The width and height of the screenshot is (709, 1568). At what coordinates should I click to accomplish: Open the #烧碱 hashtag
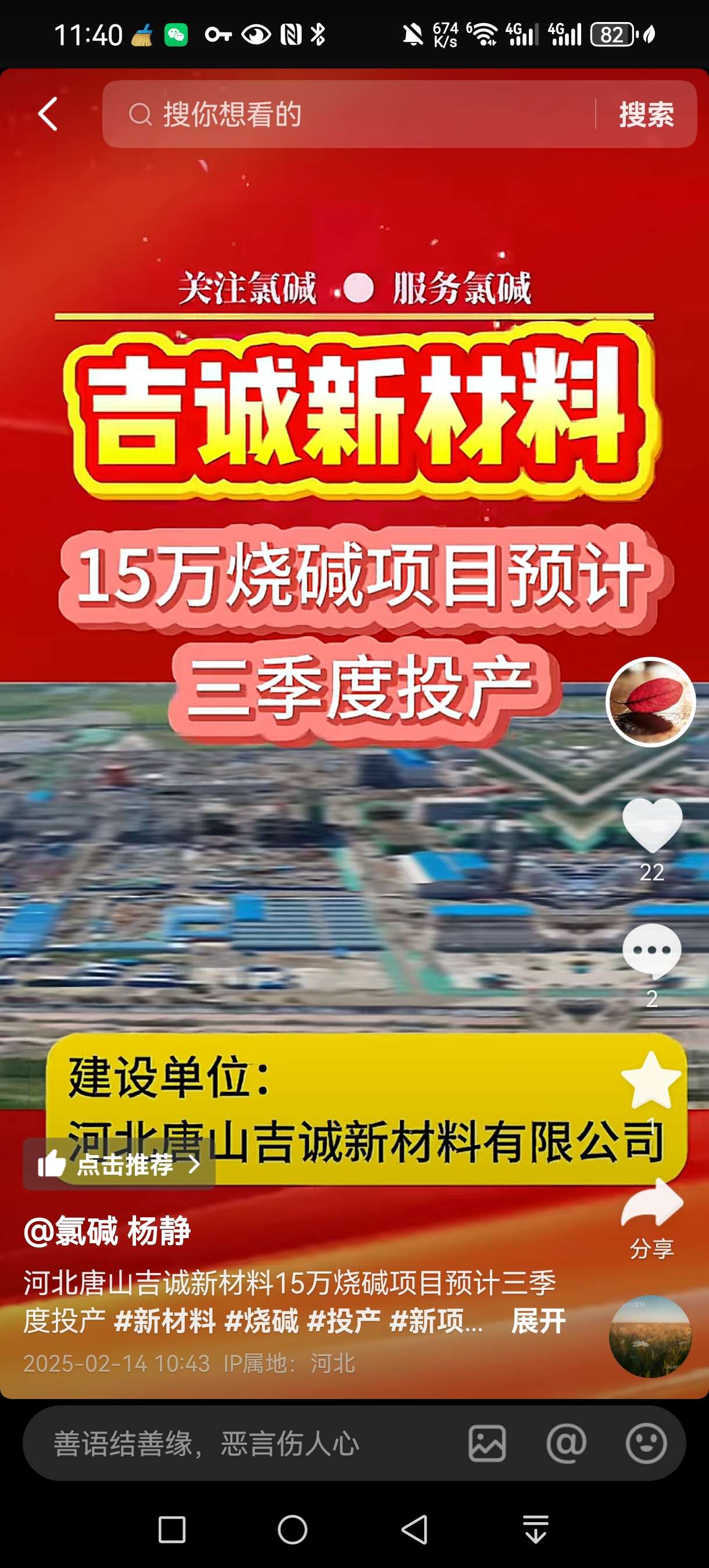tap(262, 1321)
